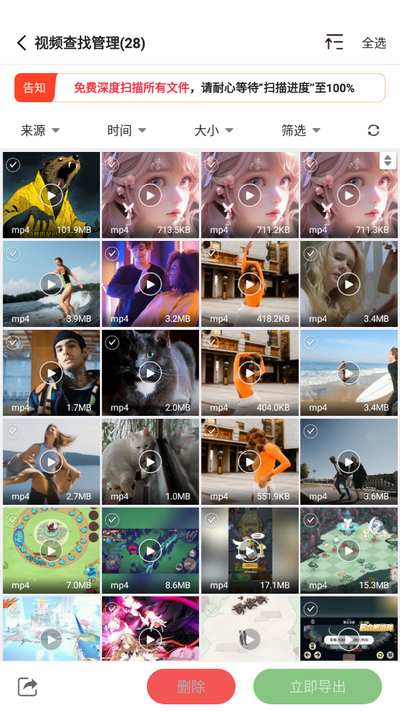Tap the fast scroll handle
Screen dimensions: 400x711
pos(388,161)
